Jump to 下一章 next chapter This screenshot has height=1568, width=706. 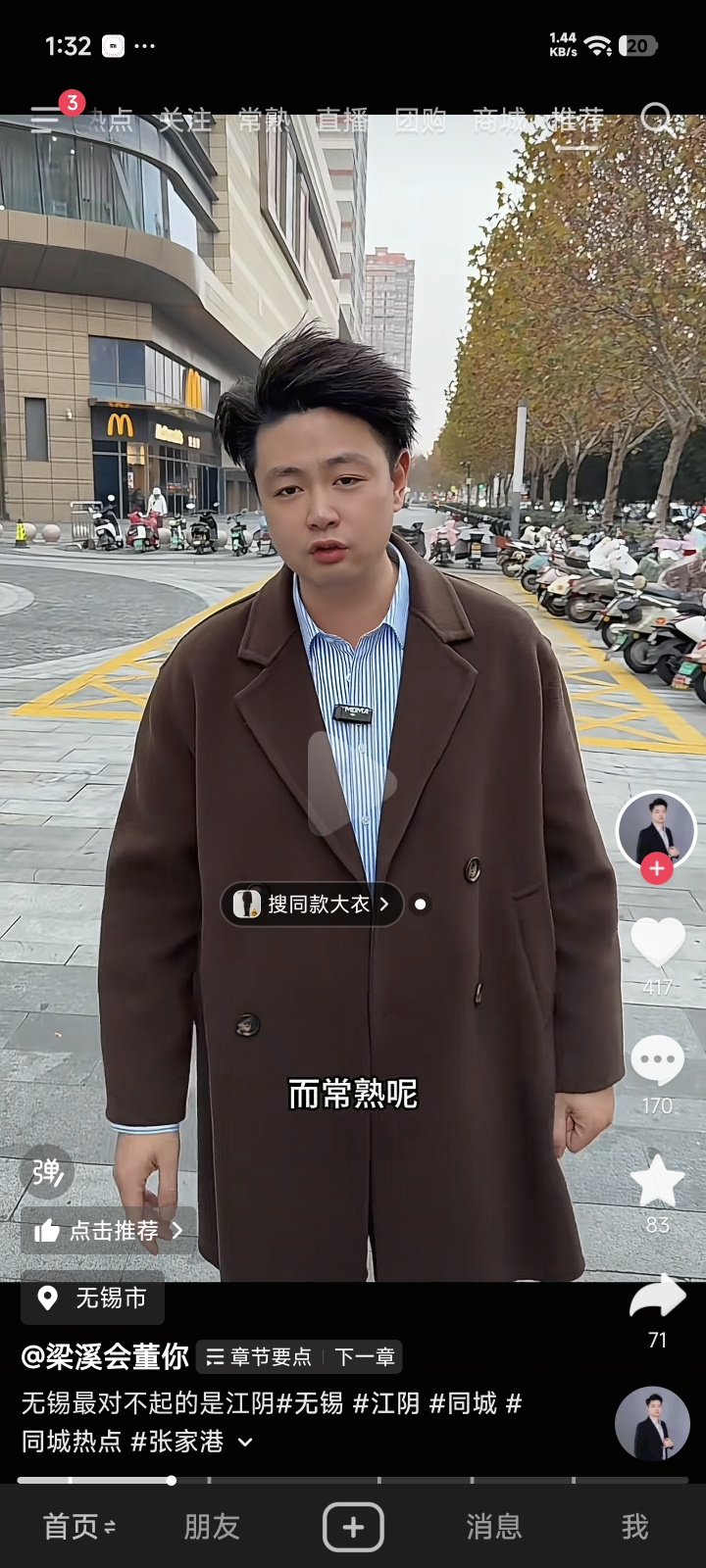click(364, 1357)
